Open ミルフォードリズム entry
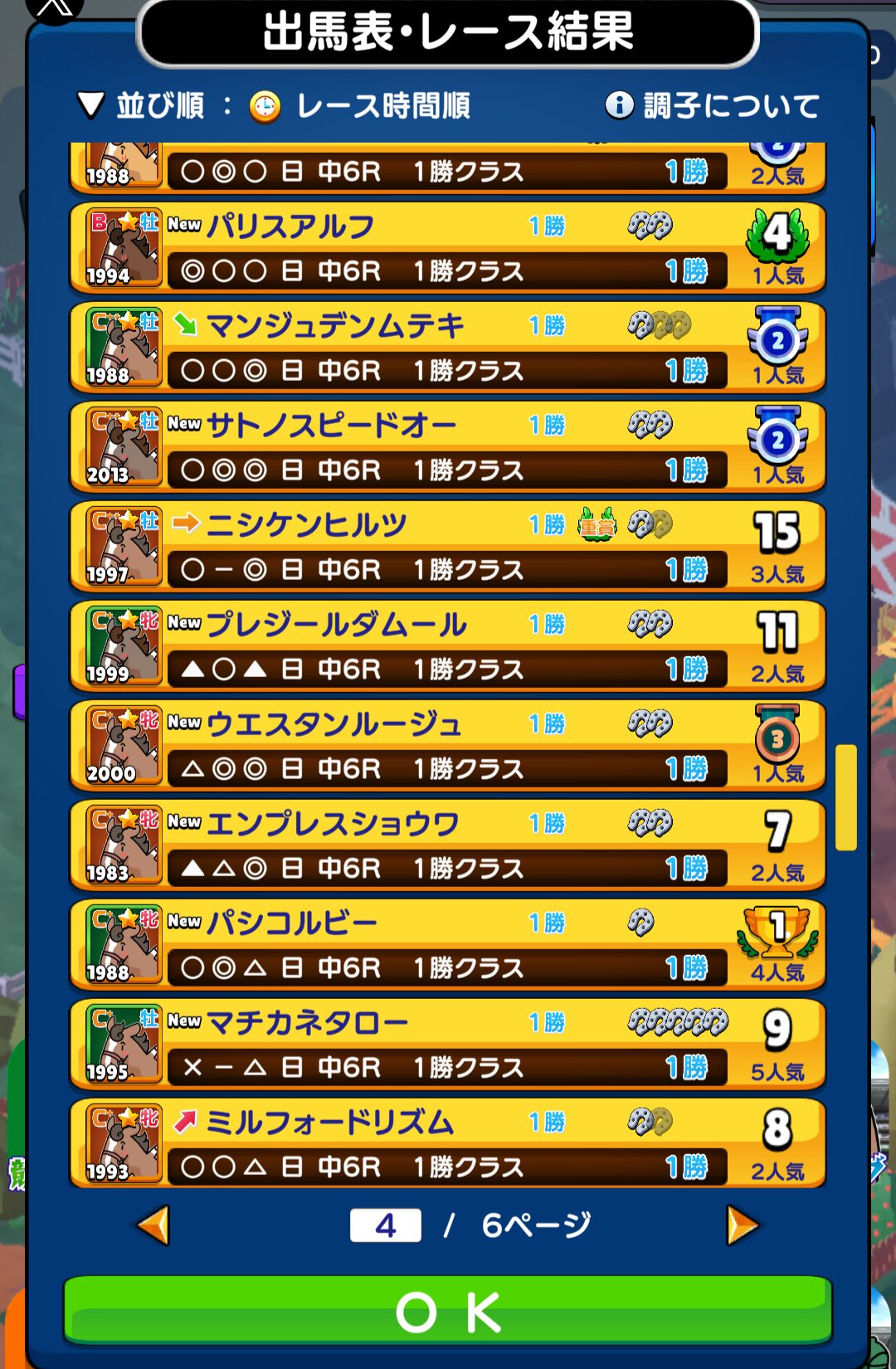Viewport: 896px width, 1369px height. pyautogui.click(x=448, y=1144)
